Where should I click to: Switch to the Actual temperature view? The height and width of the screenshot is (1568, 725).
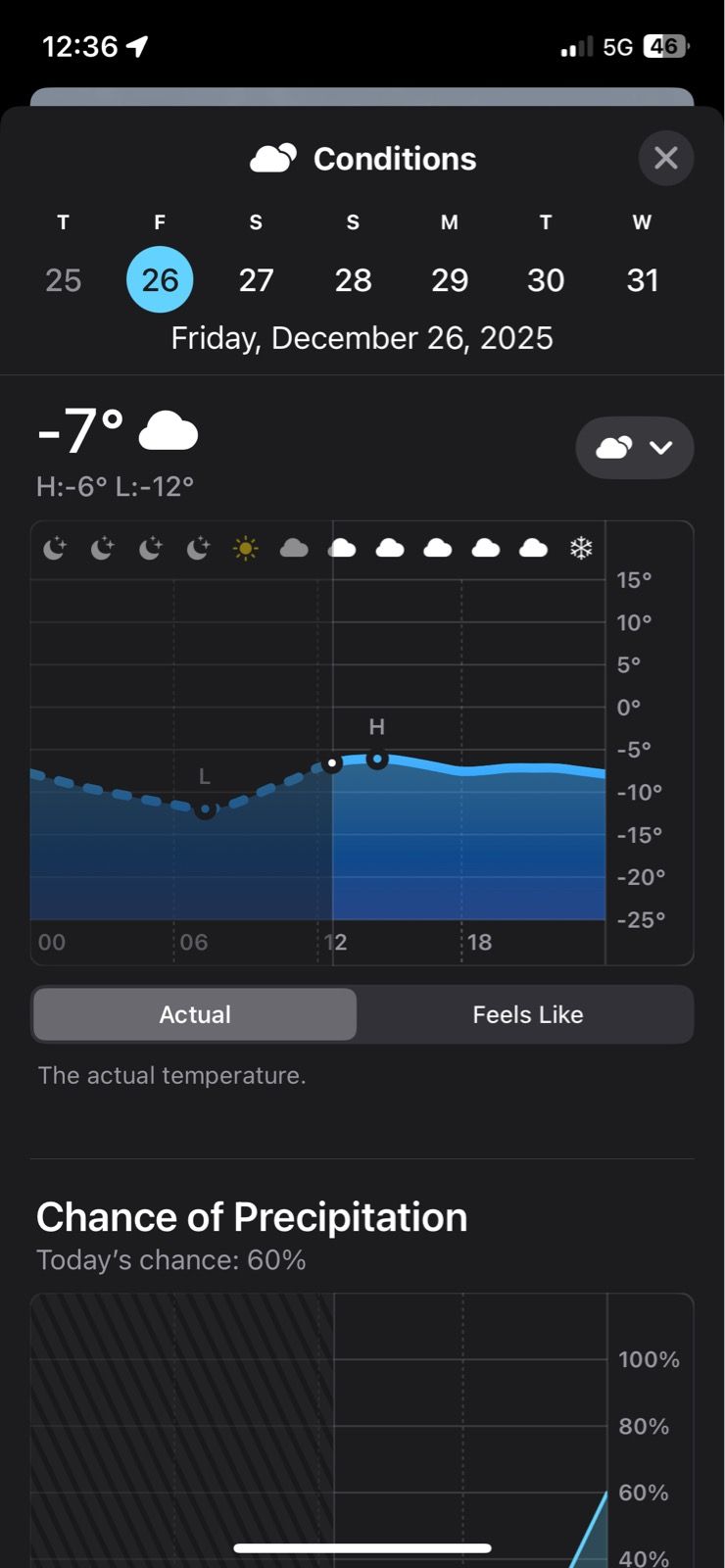(195, 1014)
